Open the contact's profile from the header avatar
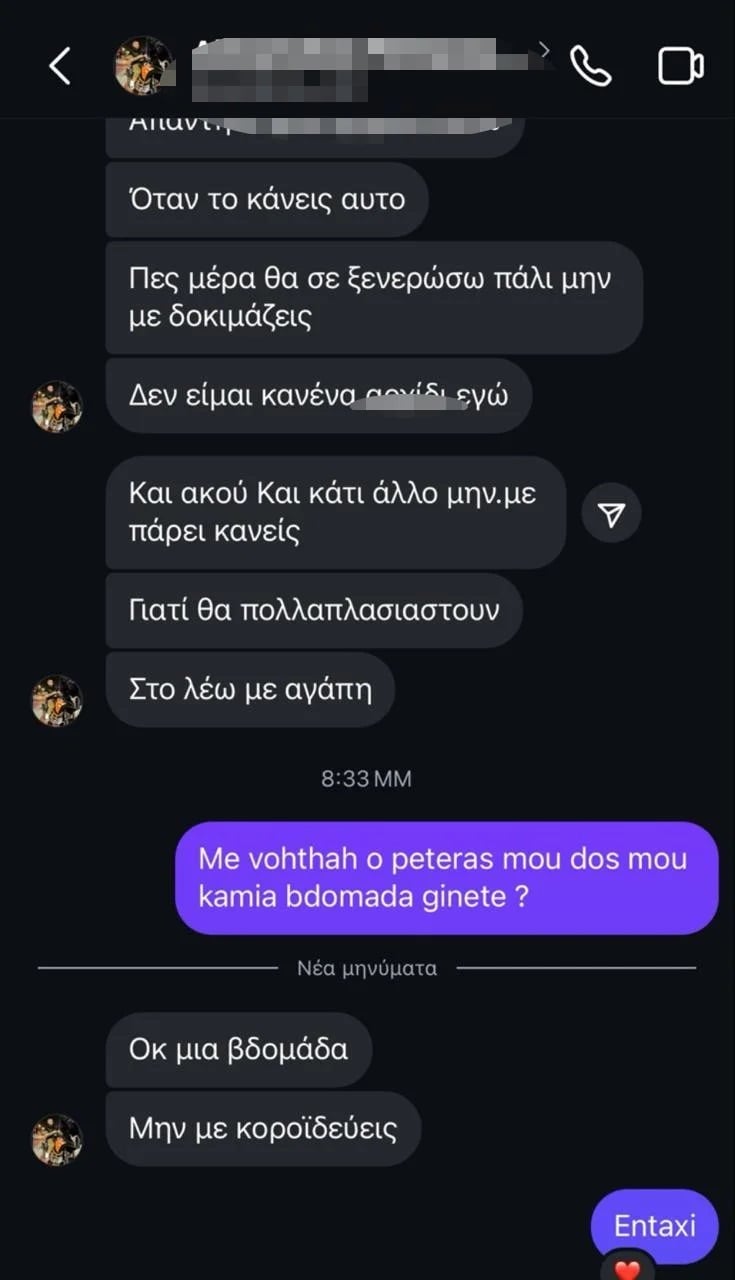 click(144, 66)
